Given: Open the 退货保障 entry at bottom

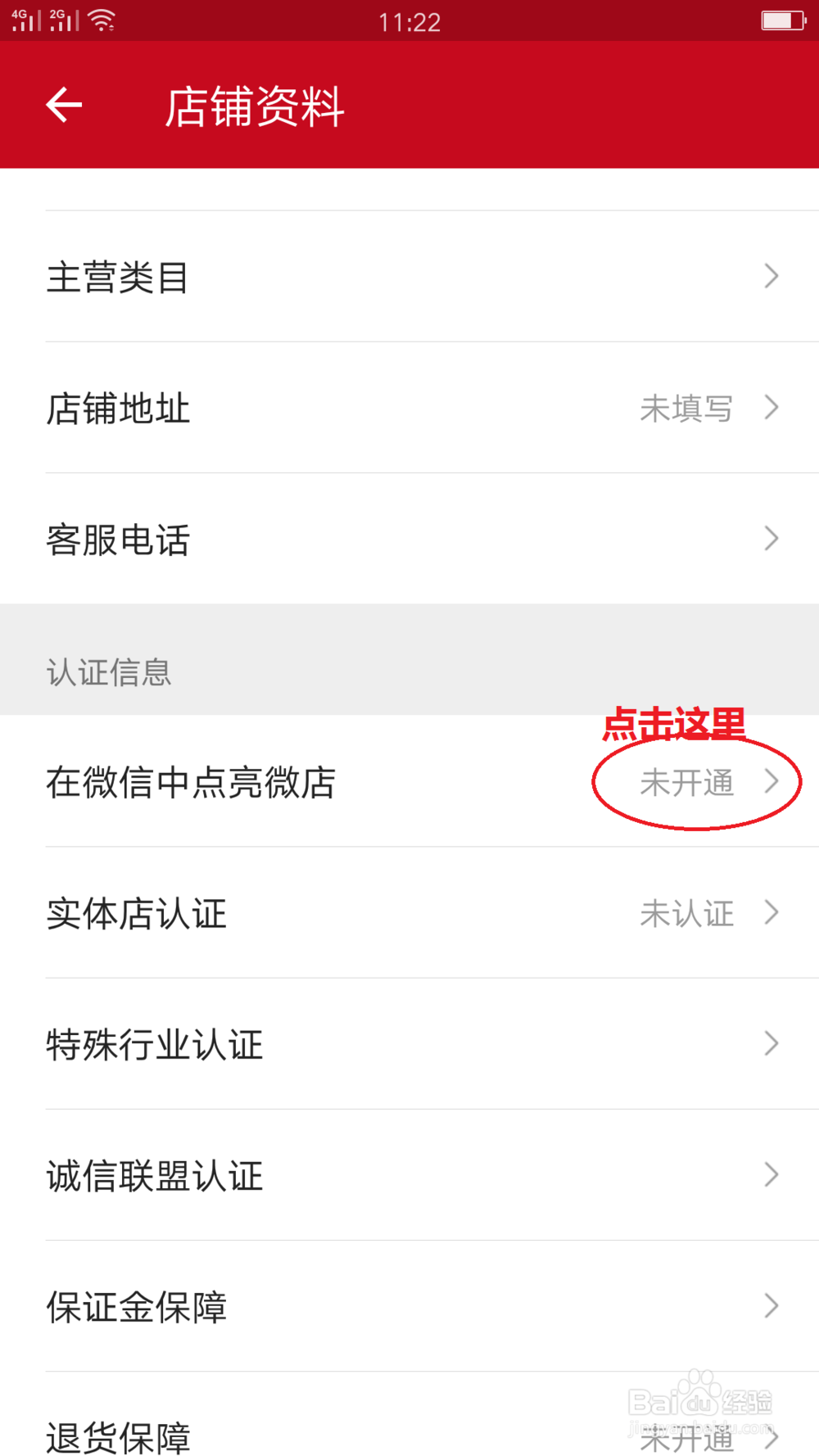Looking at the screenshot, I should pos(328,1437).
